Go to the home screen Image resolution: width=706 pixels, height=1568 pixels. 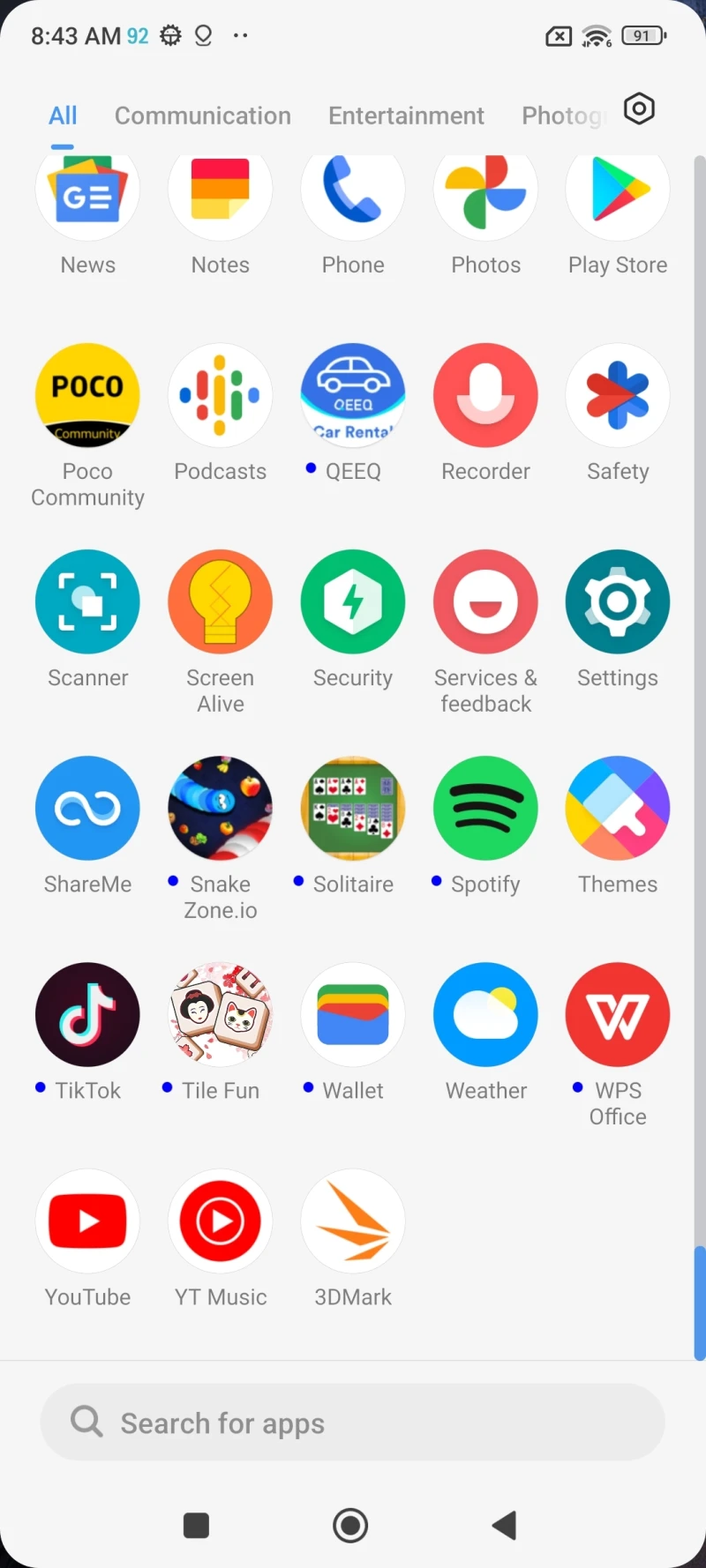(350, 1525)
